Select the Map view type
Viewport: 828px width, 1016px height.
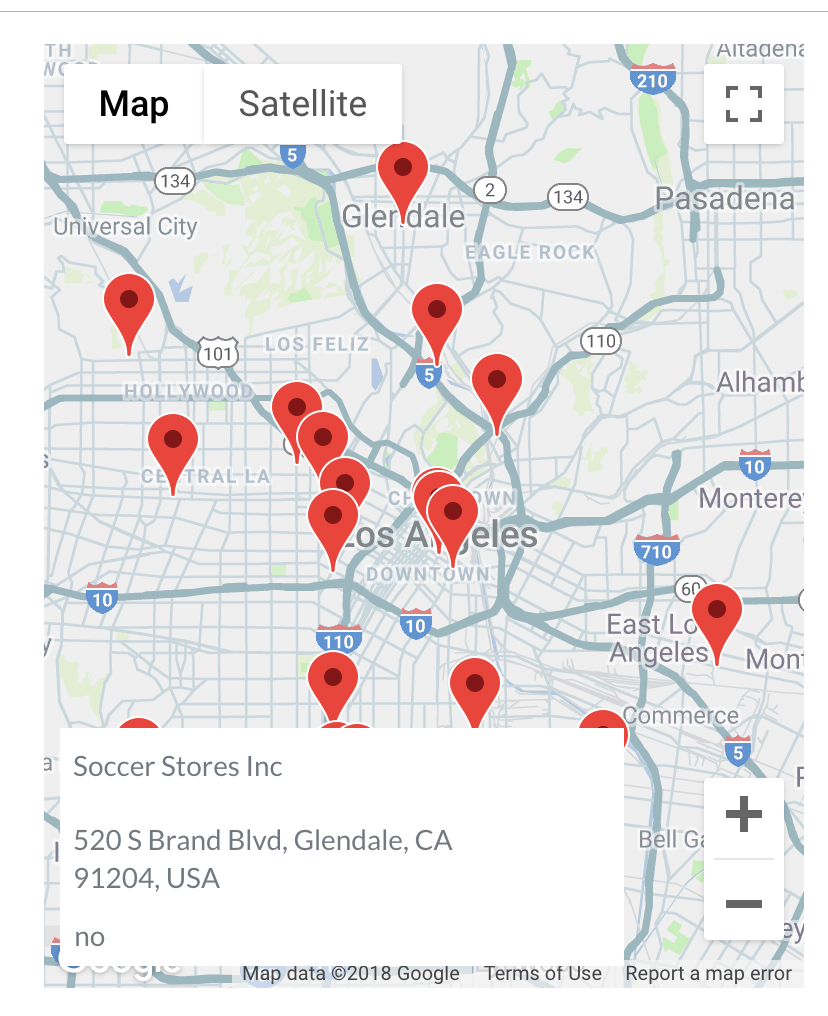[x=134, y=104]
